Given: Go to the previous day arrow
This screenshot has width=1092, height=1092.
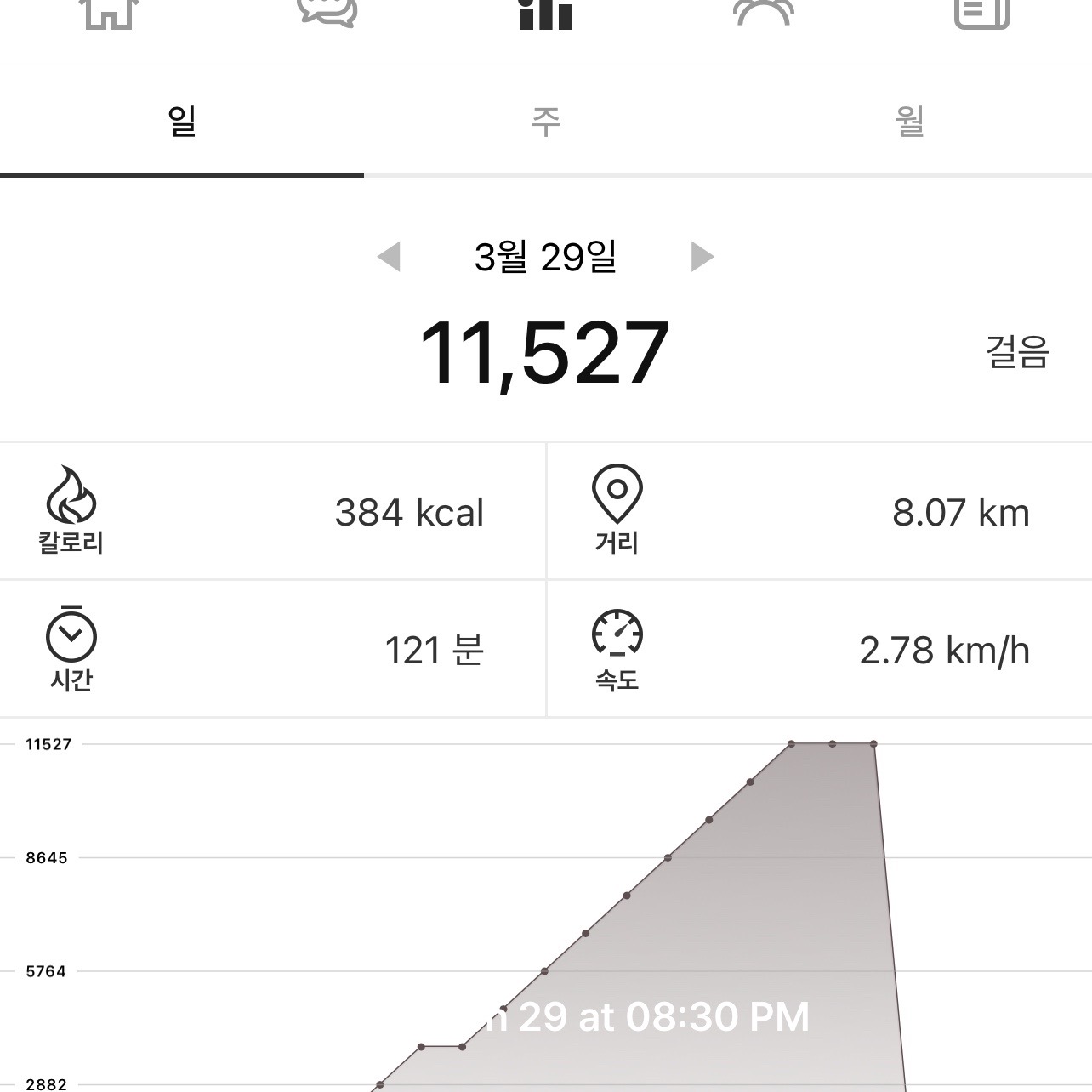Looking at the screenshot, I should pyautogui.click(x=389, y=257).
